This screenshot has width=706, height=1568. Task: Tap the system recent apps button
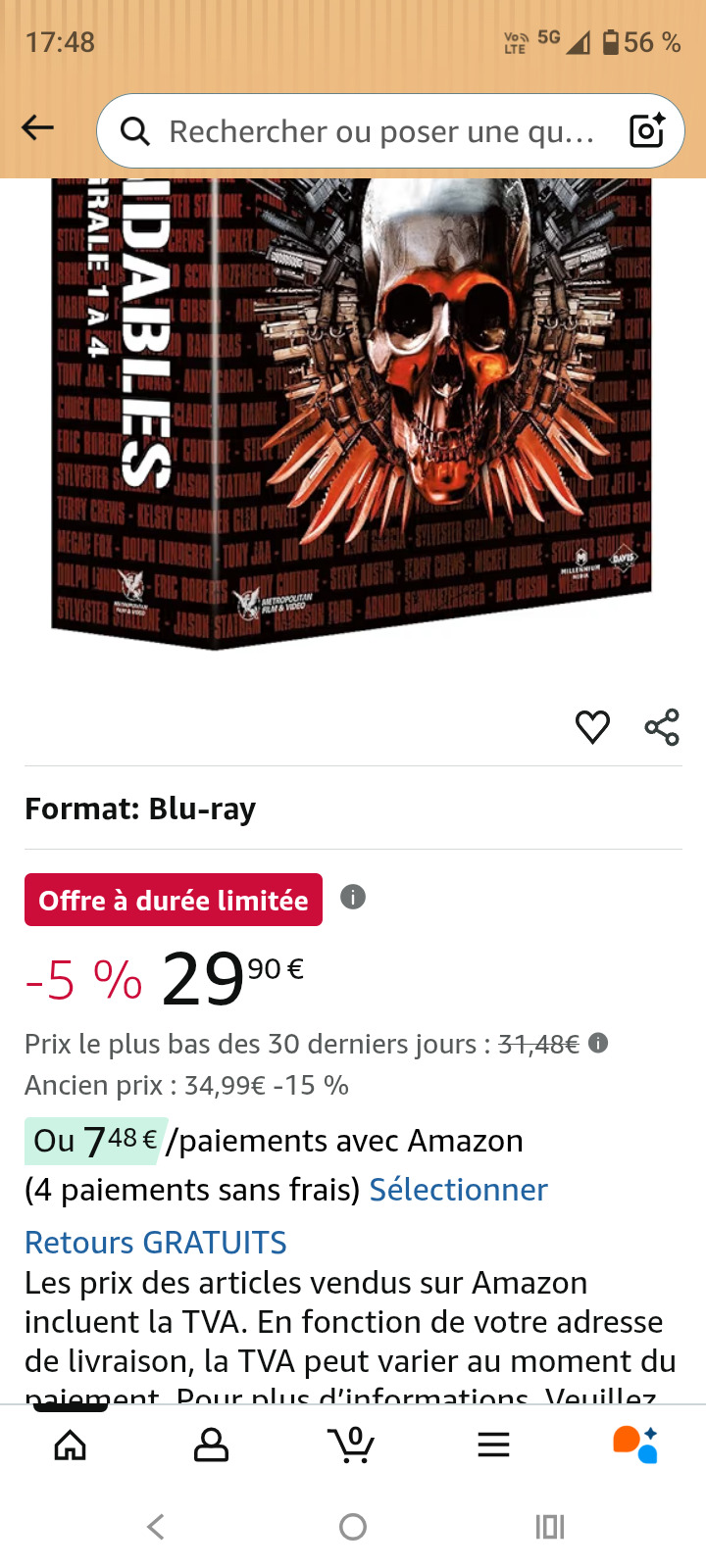(549, 1526)
